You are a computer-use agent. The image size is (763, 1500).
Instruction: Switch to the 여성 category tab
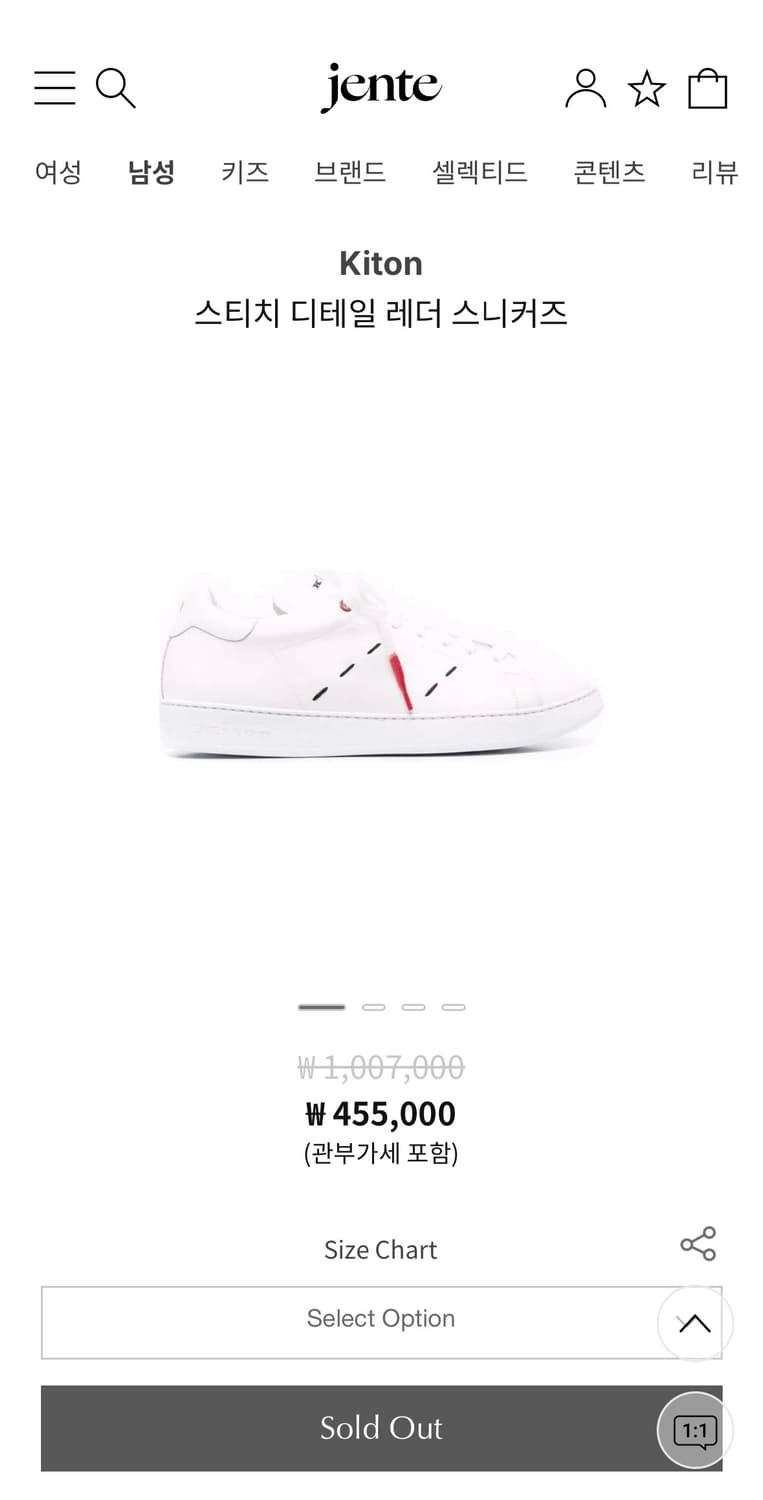tap(57, 171)
